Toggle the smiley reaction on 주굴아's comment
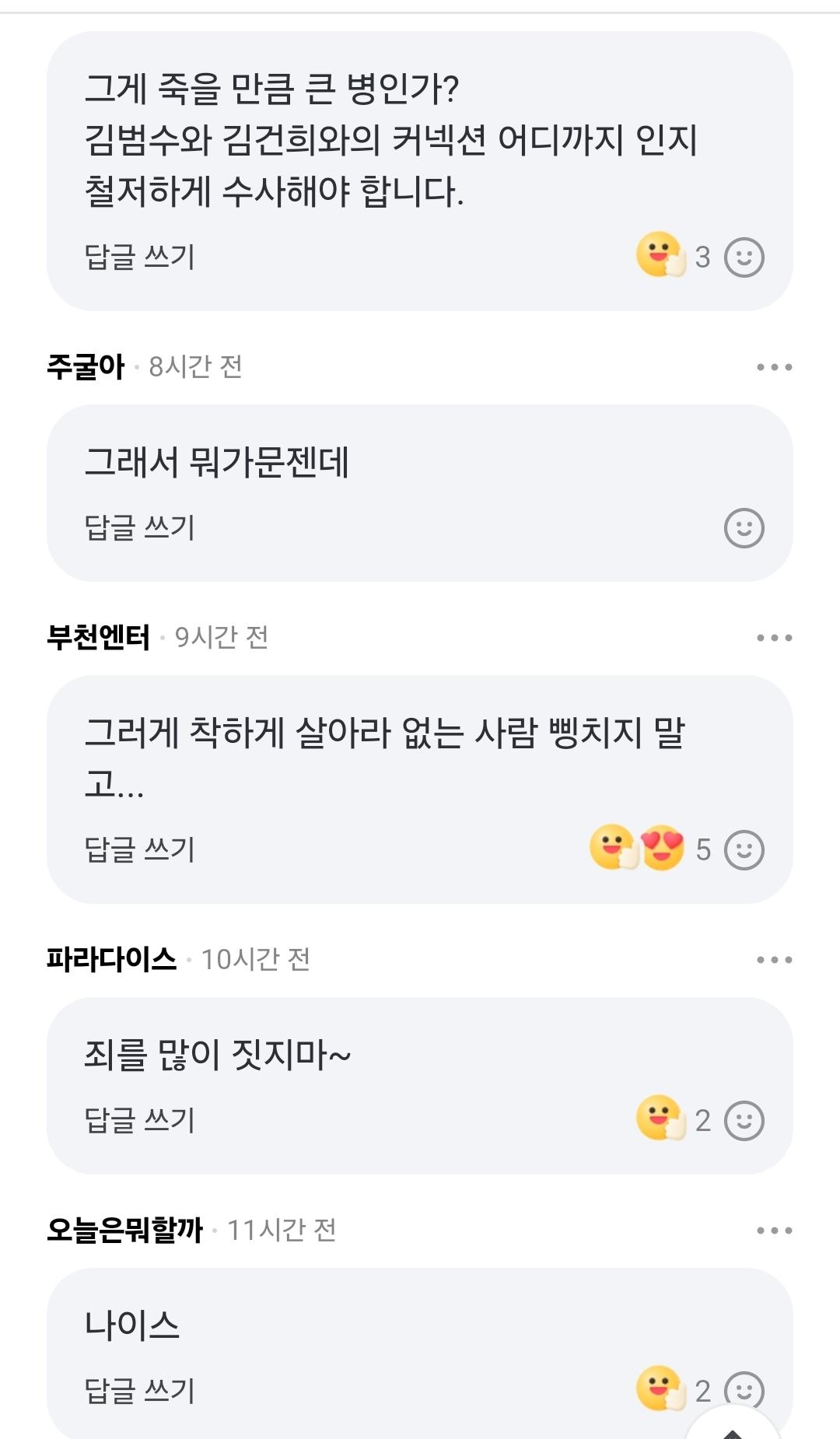840x1439 pixels. (745, 527)
